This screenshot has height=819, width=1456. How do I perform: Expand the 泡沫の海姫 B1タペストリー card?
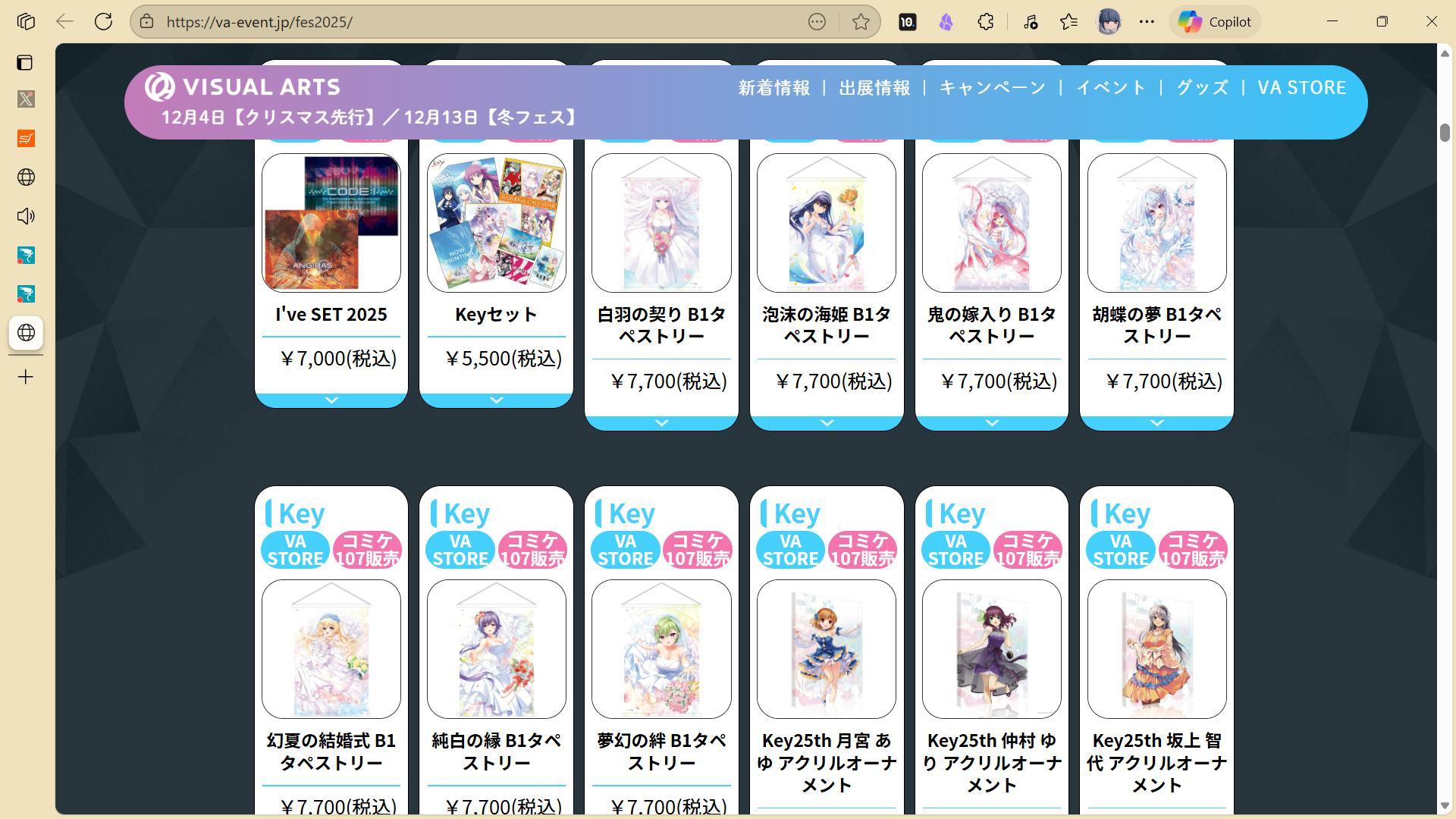(x=827, y=422)
